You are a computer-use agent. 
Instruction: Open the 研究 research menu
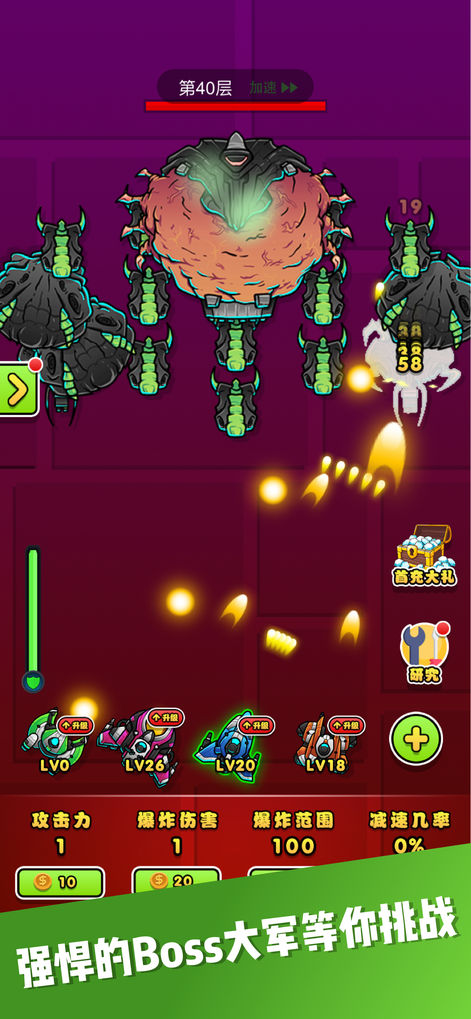[424, 652]
